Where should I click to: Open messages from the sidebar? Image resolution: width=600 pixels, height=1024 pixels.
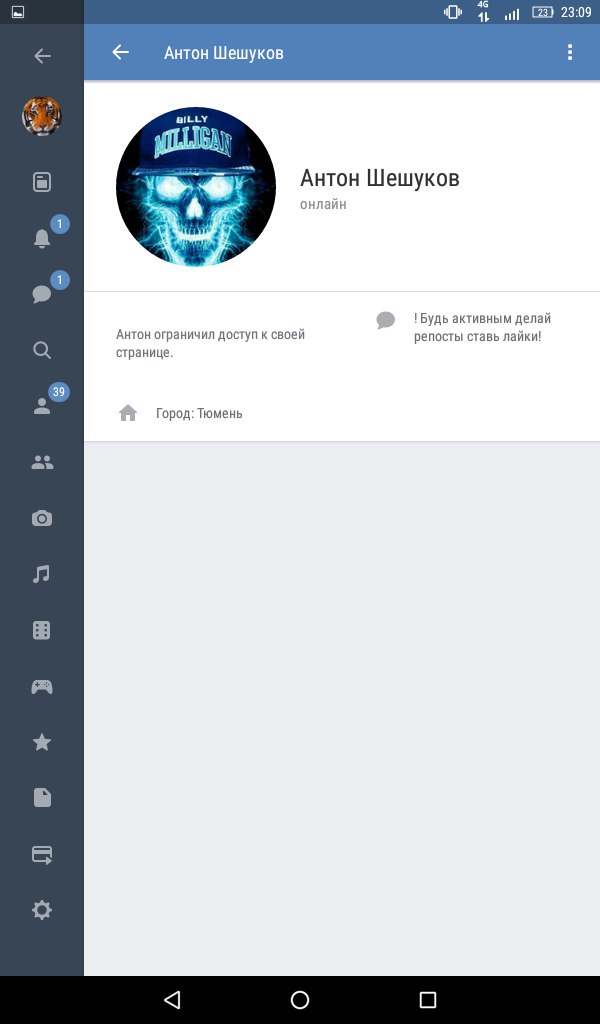pos(42,294)
